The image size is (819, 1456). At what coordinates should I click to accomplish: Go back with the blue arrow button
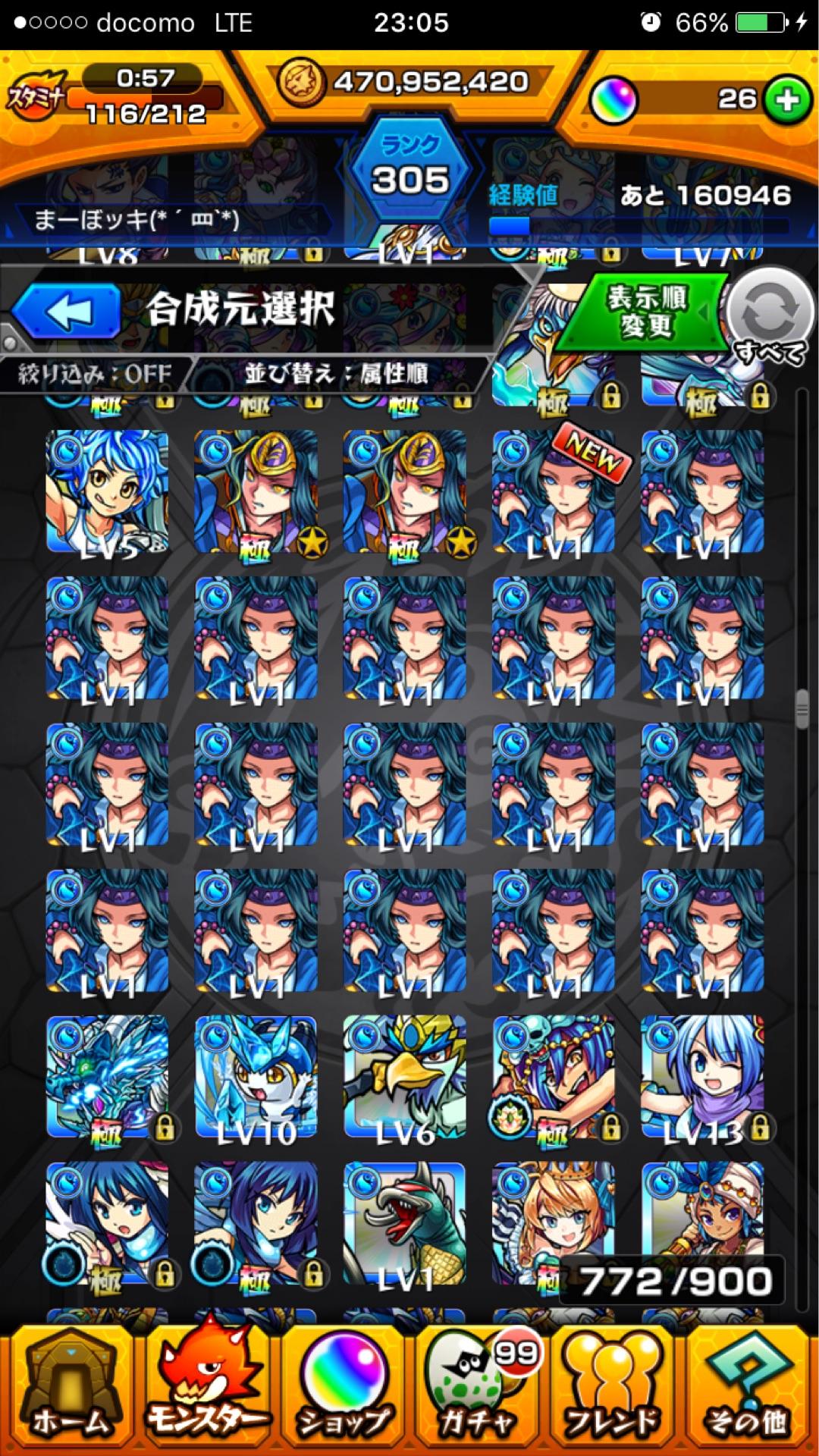point(67,312)
